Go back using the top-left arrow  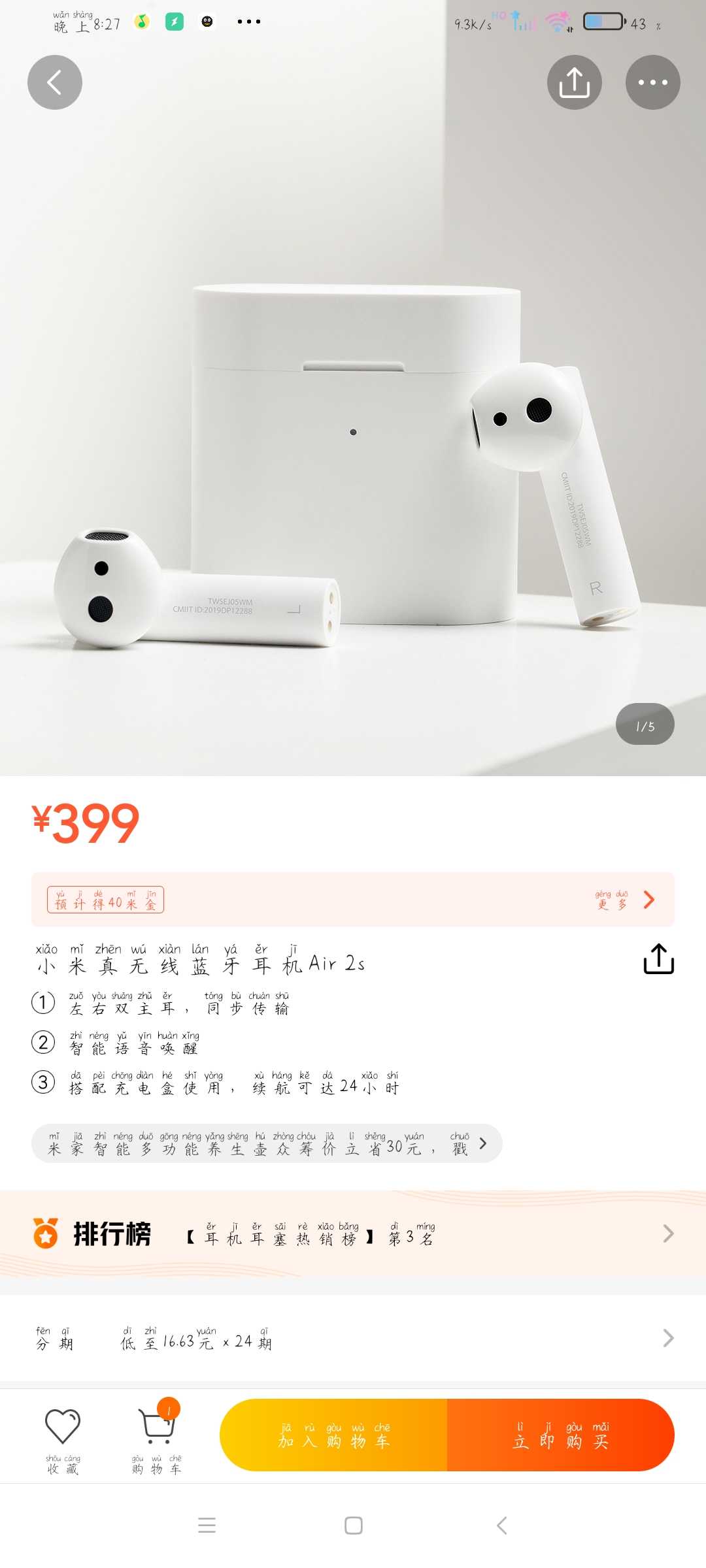[55, 82]
